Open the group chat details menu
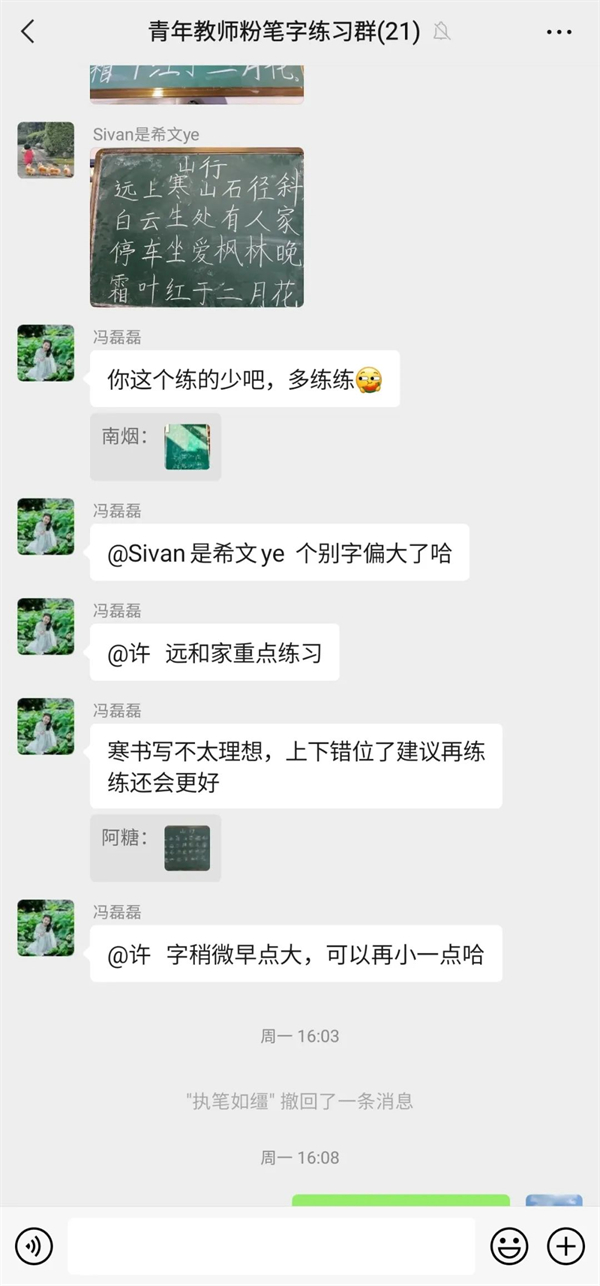 tap(559, 32)
